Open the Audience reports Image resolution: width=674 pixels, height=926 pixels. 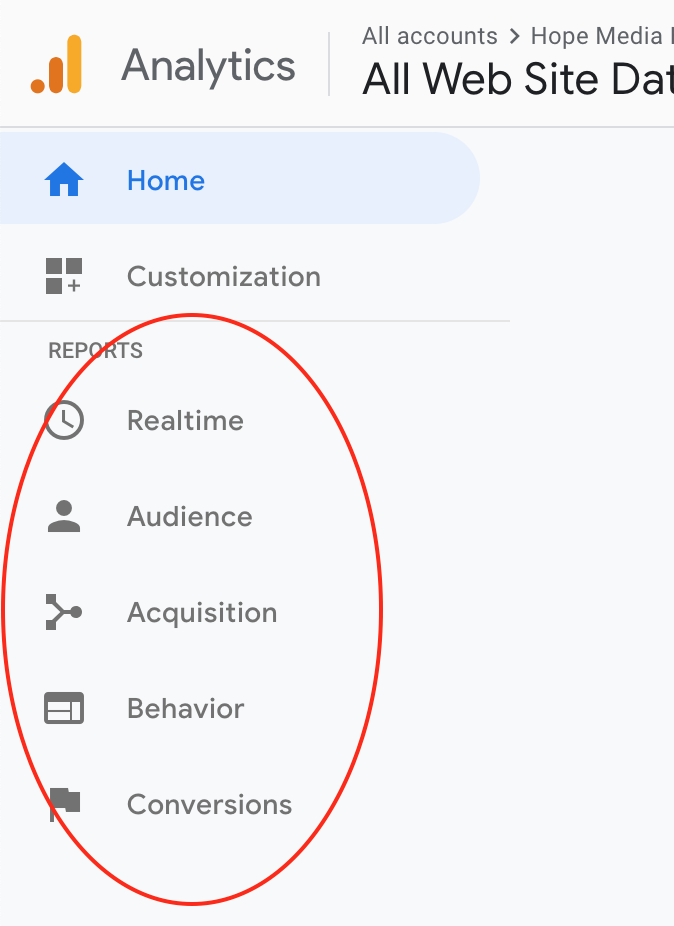pos(189,517)
